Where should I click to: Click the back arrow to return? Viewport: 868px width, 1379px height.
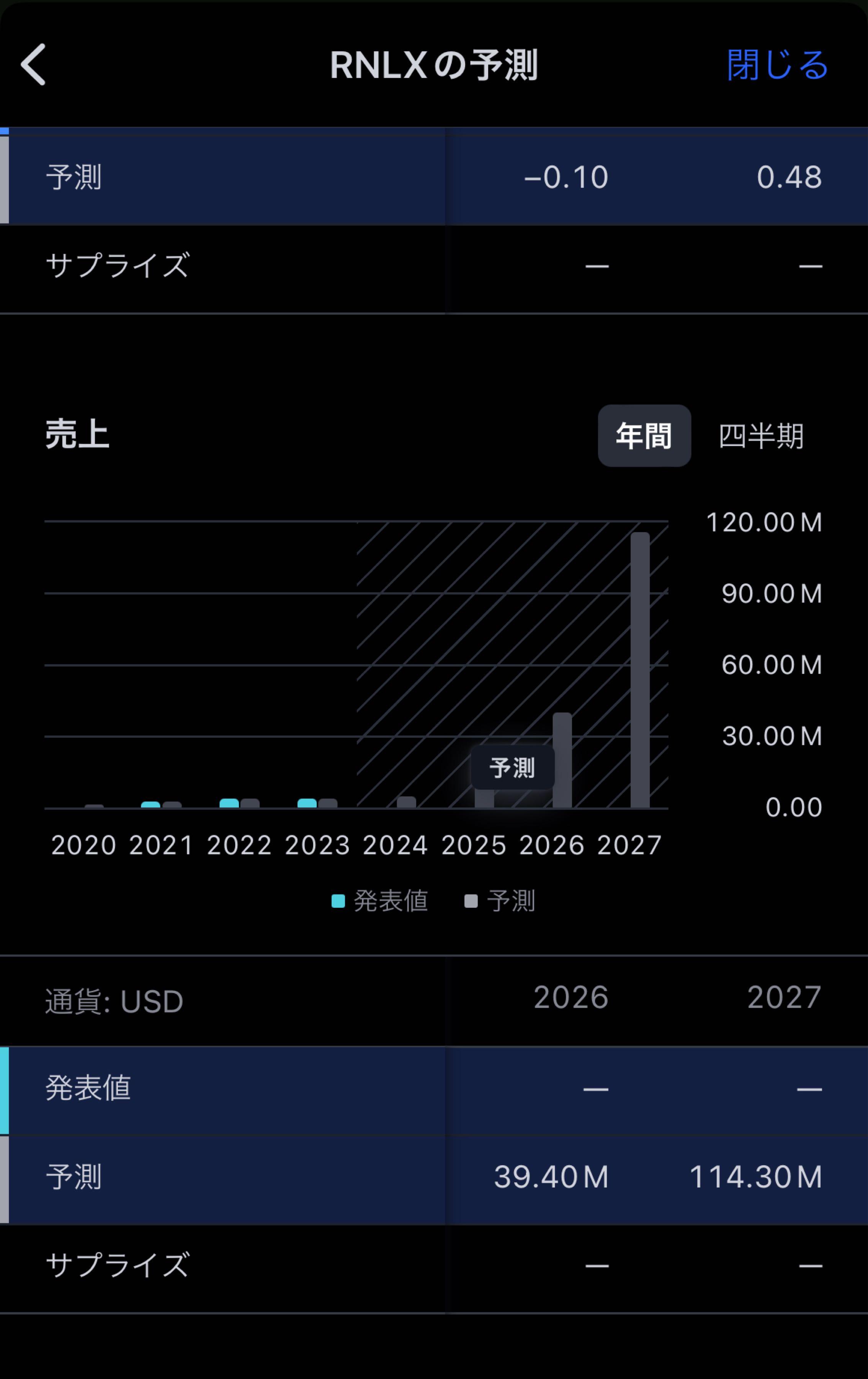(x=33, y=65)
